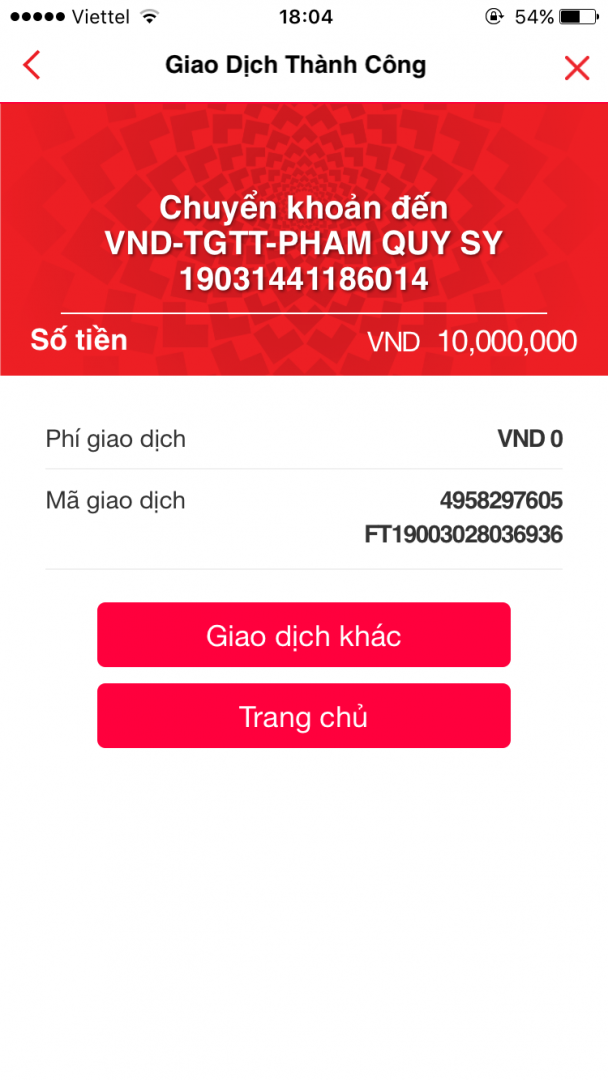Go back using the red arrow
Screen dimensions: 608x1080
(31, 66)
